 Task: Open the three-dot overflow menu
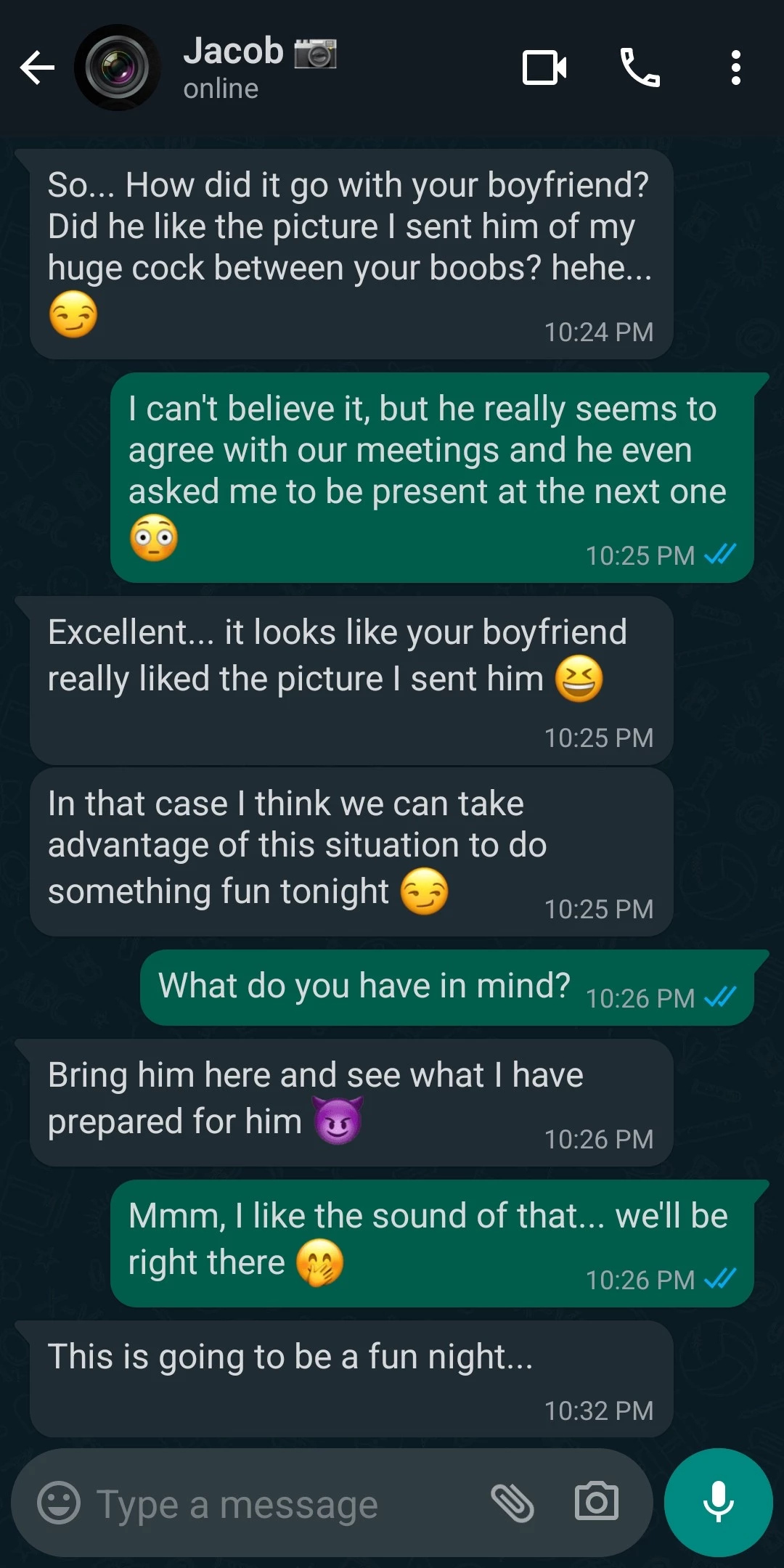point(735,68)
